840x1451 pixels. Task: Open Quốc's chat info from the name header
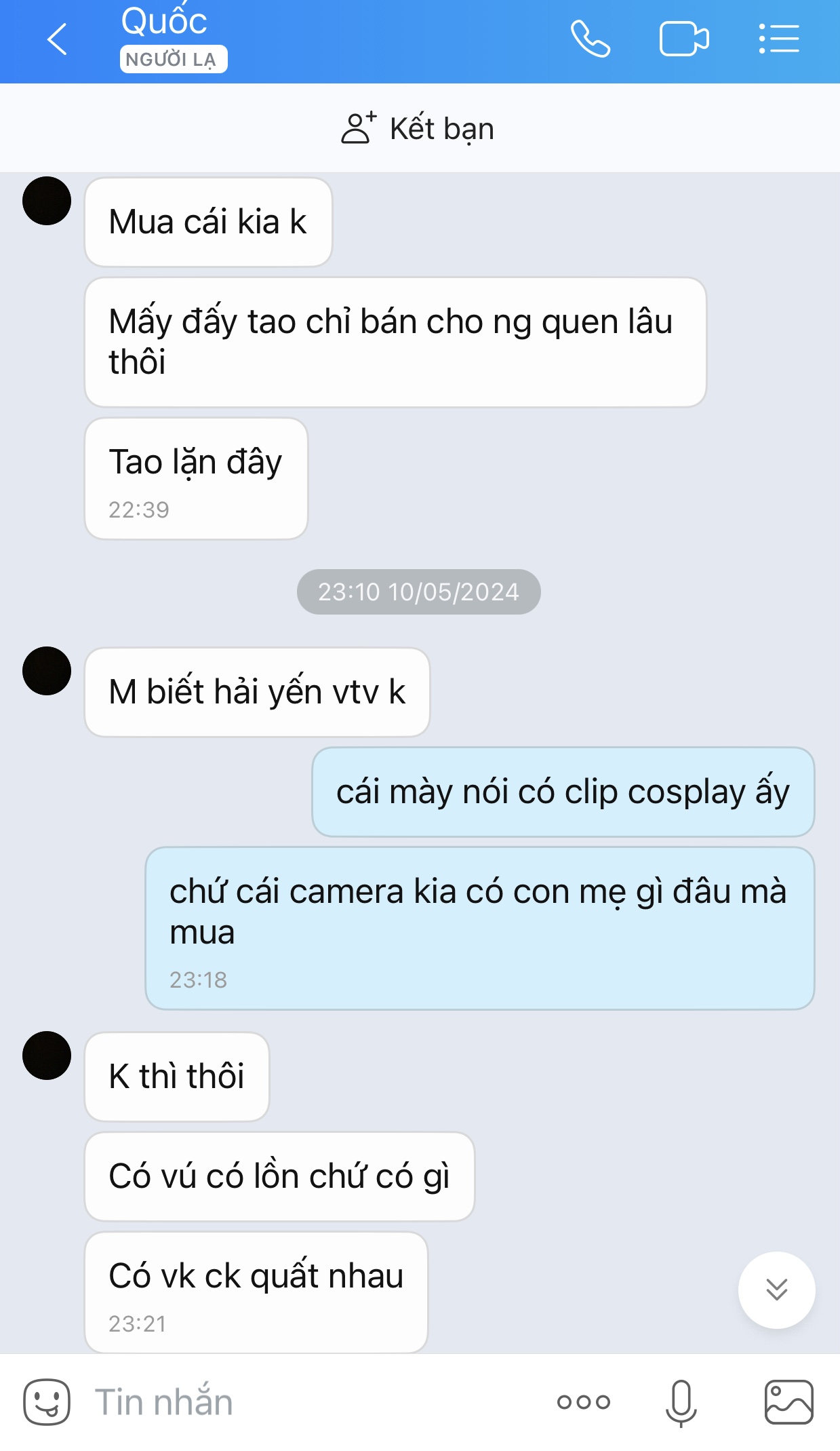coord(164,22)
